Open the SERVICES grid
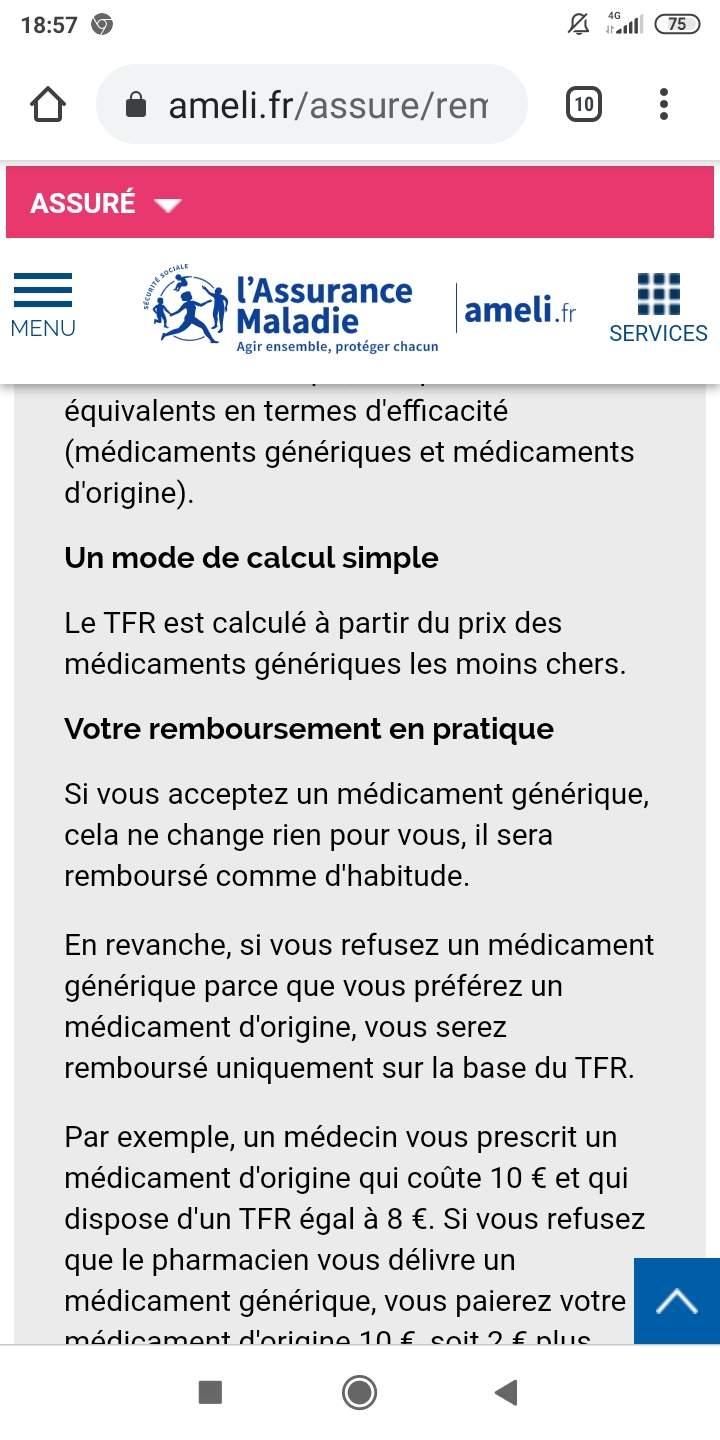720x1440 pixels. click(658, 308)
